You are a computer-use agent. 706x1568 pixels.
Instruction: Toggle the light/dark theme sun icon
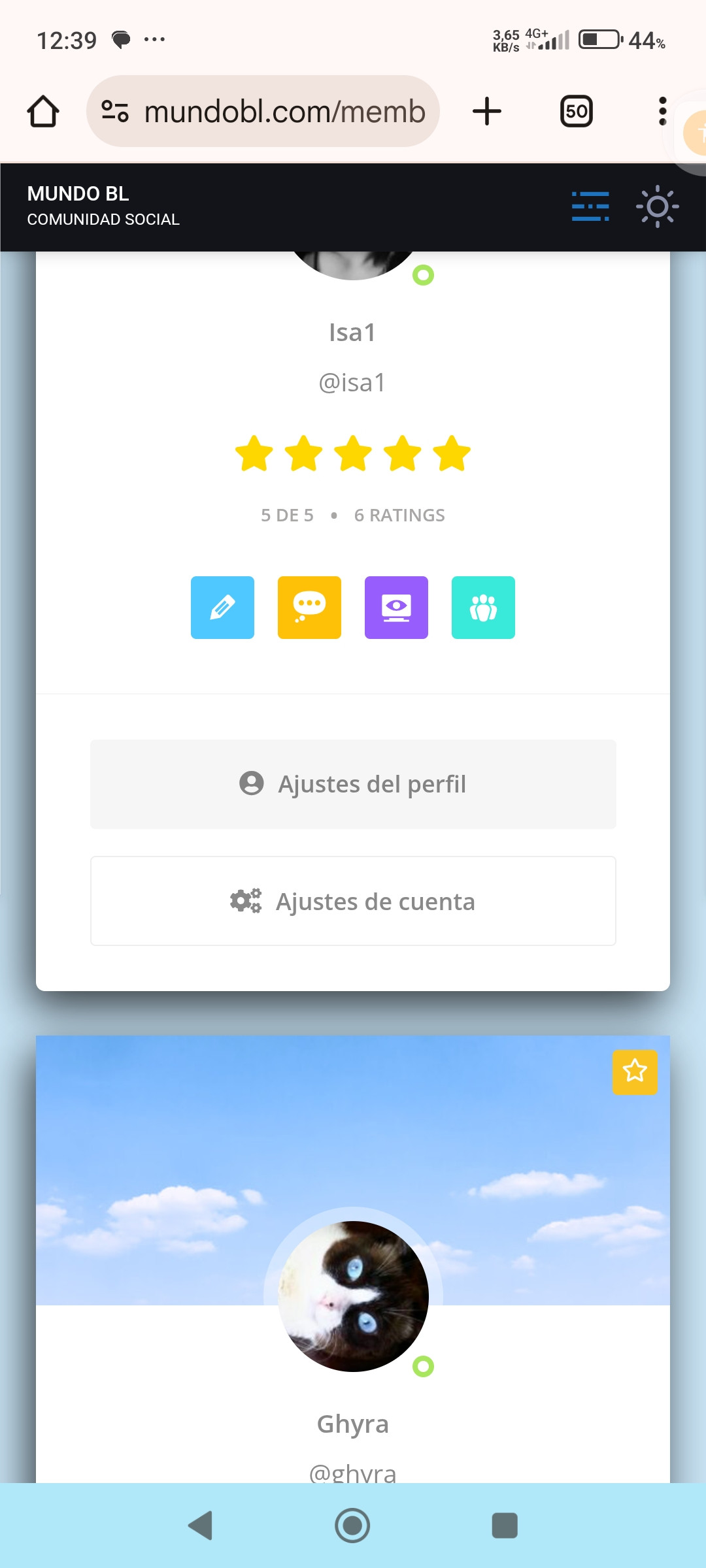pyautogui.click(x=657, y=206)
